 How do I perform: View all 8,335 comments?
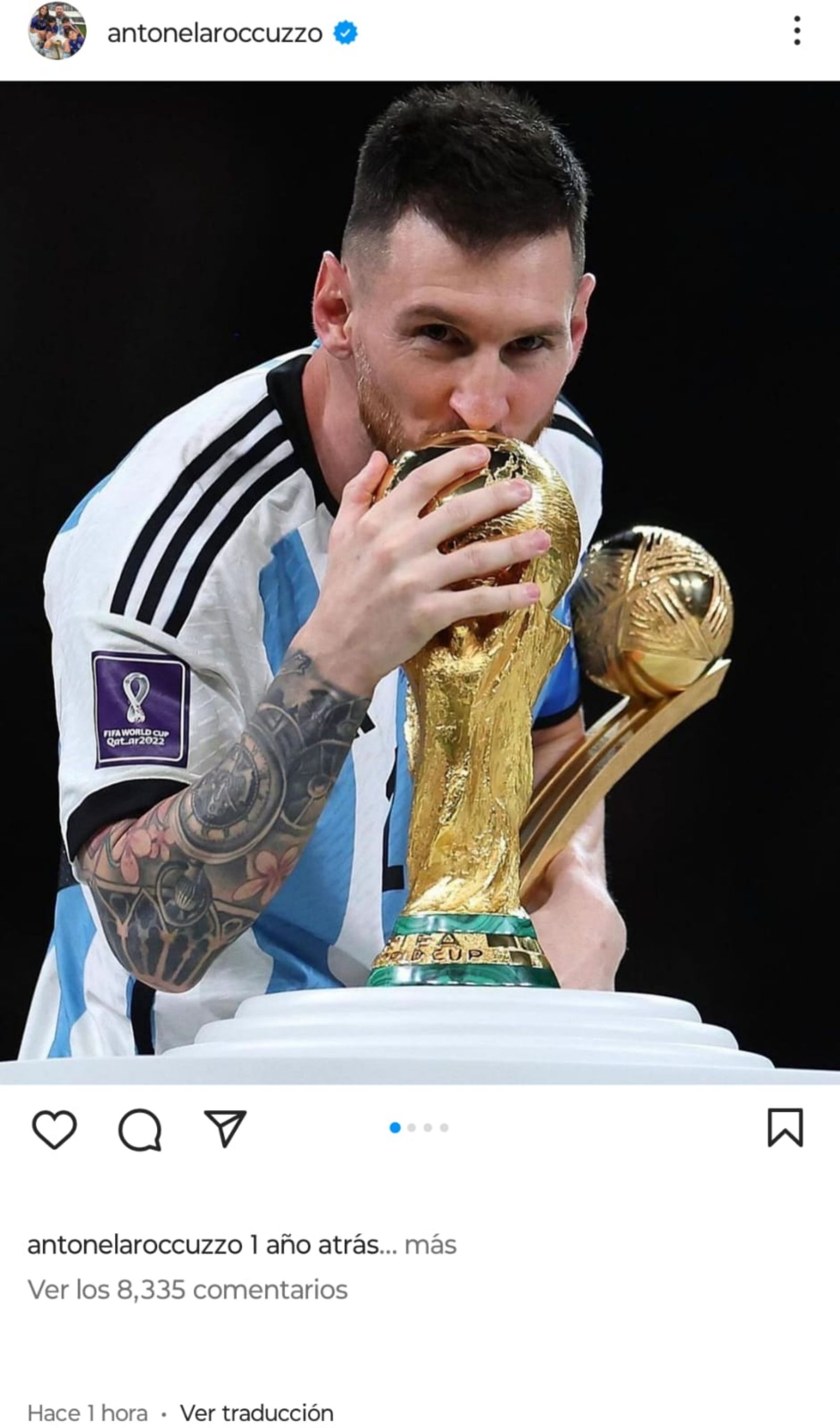[x=187, y=1290]
